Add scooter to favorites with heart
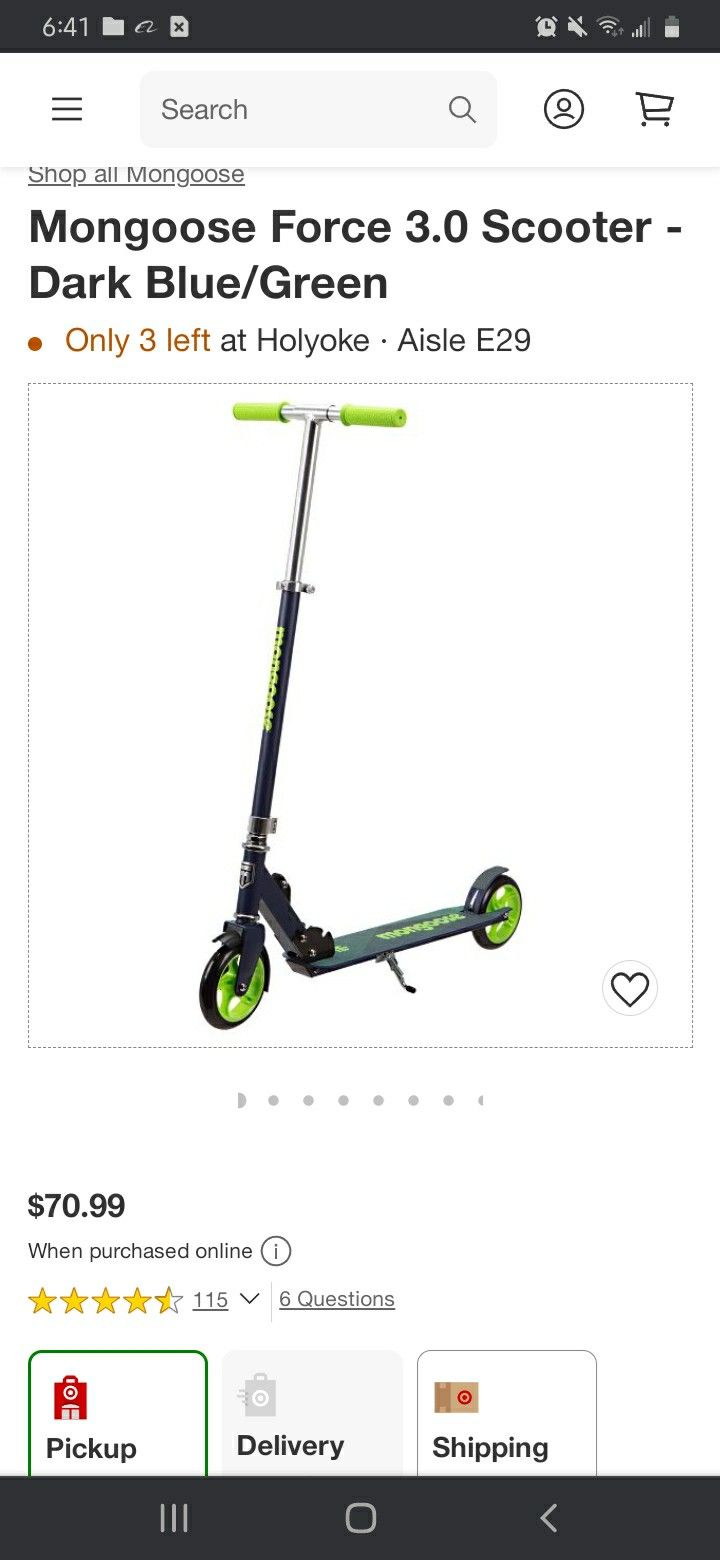720x1560 pixels. 630,989
